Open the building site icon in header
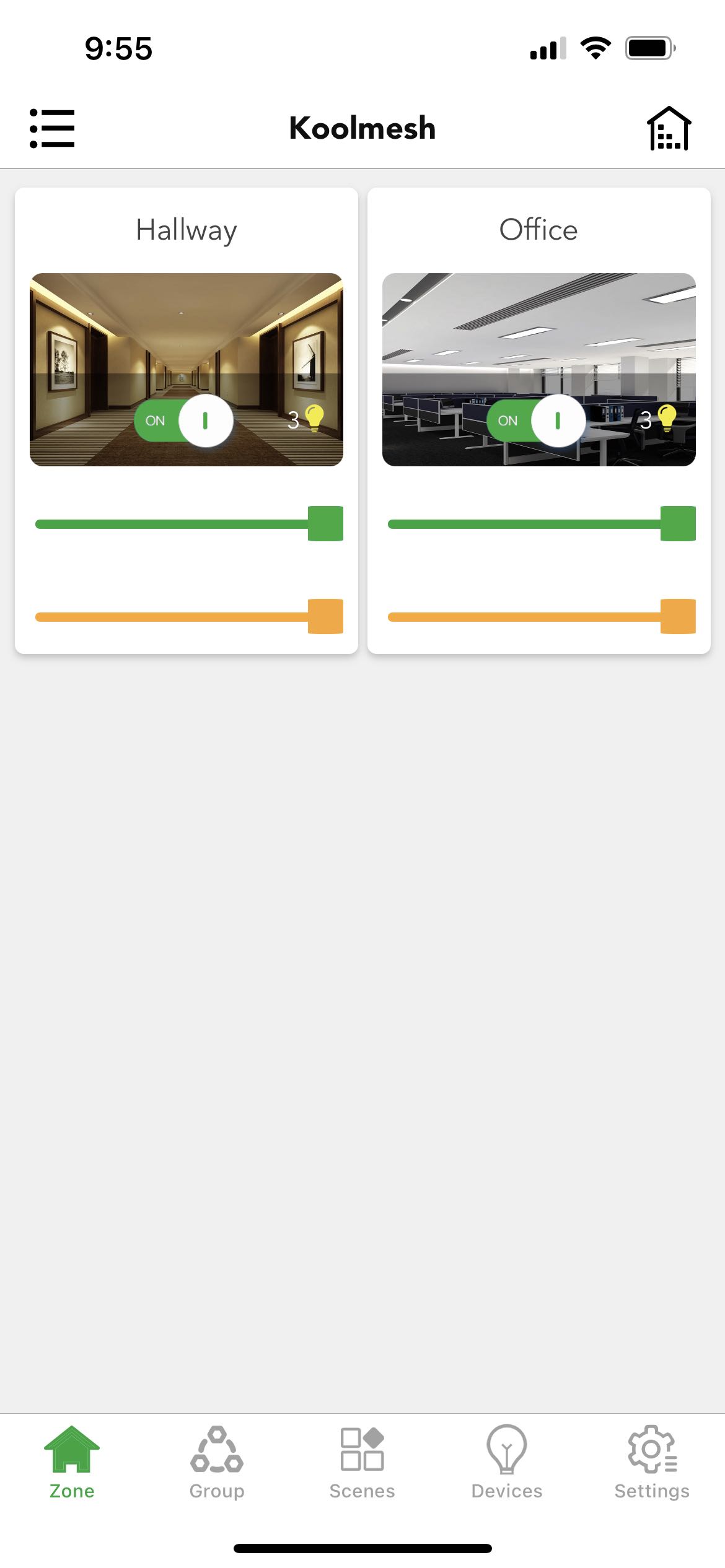The height and width of the screenshot is (1568, 725). (669, 128)
